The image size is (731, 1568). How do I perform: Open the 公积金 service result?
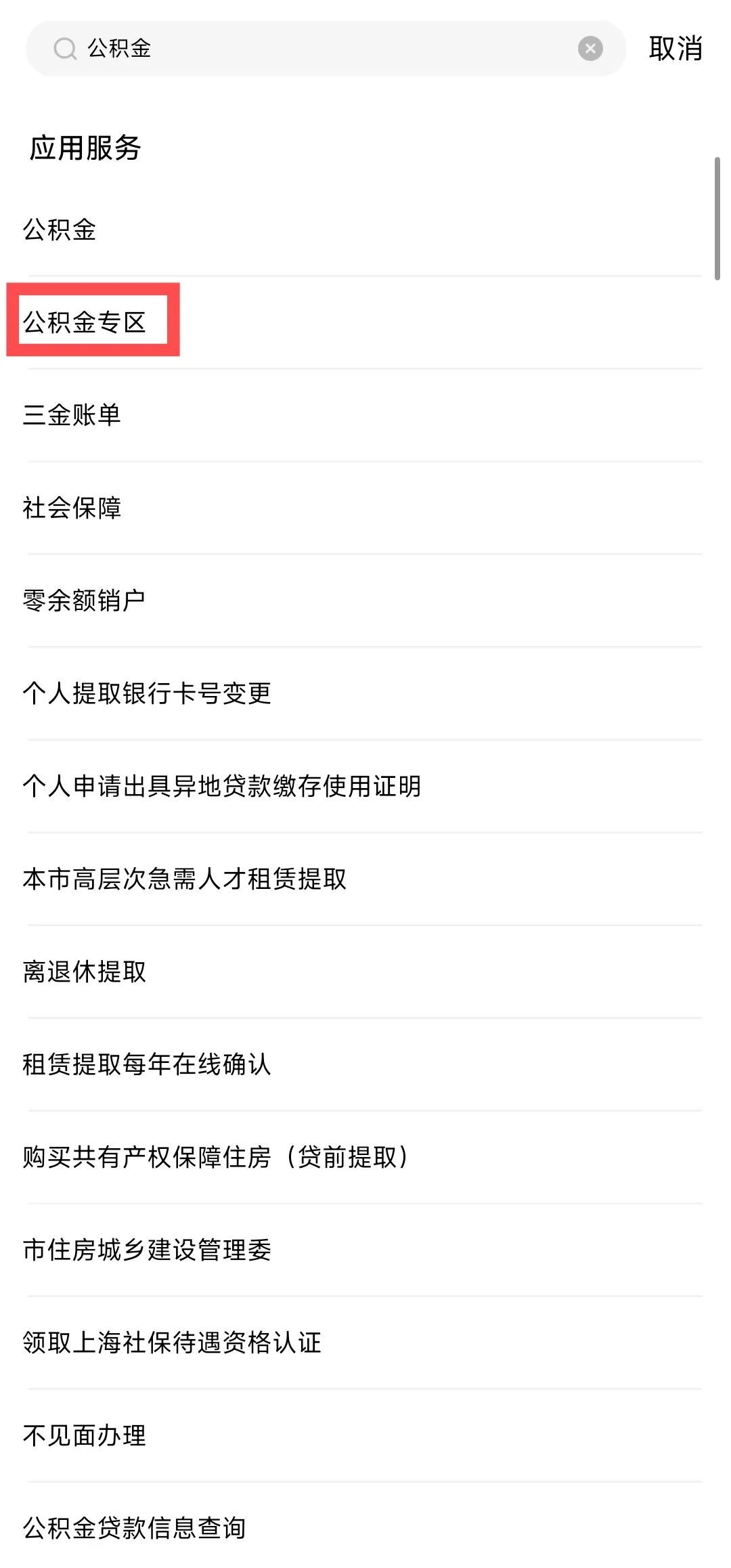pos(60,230)
